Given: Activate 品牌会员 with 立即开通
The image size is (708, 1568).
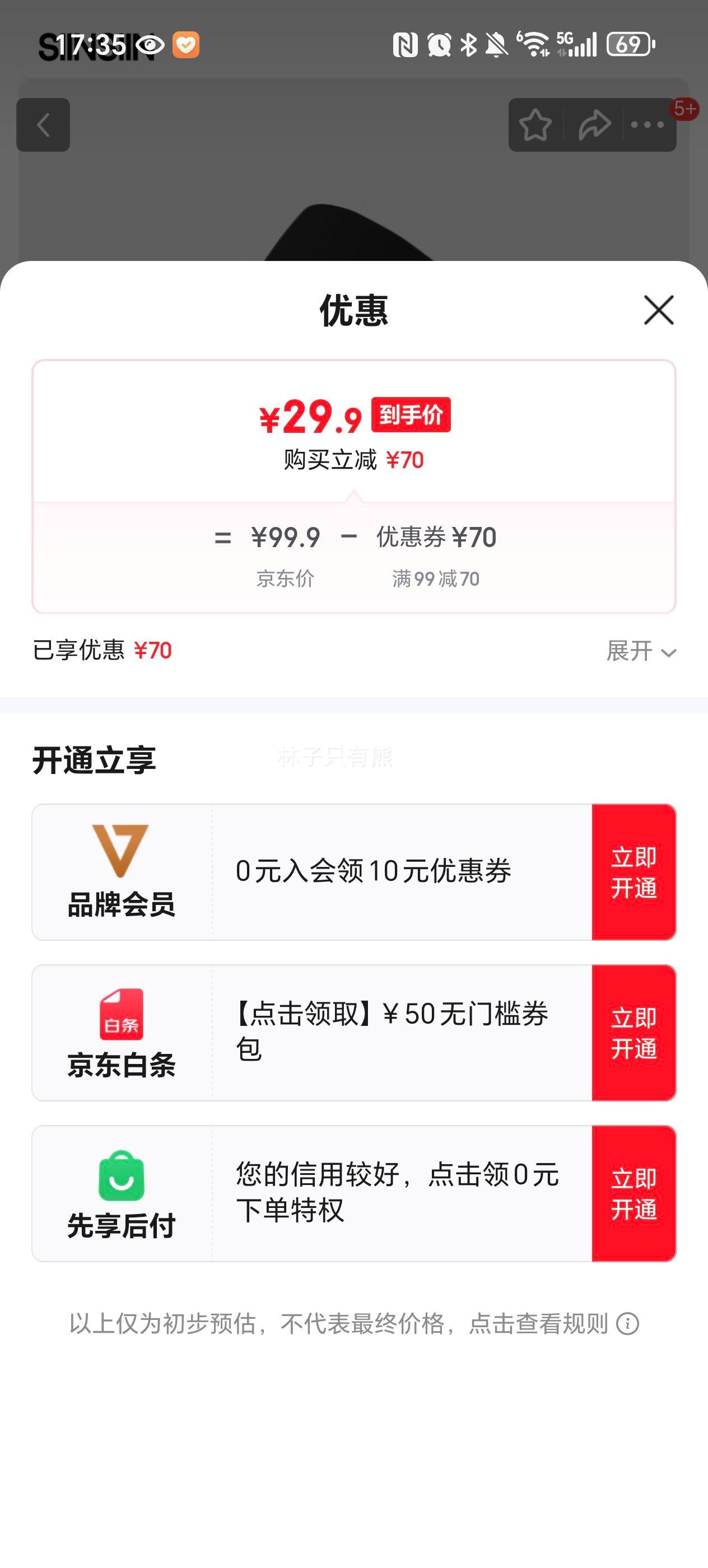Looking at the screenshot, I should tap(634, 872).
